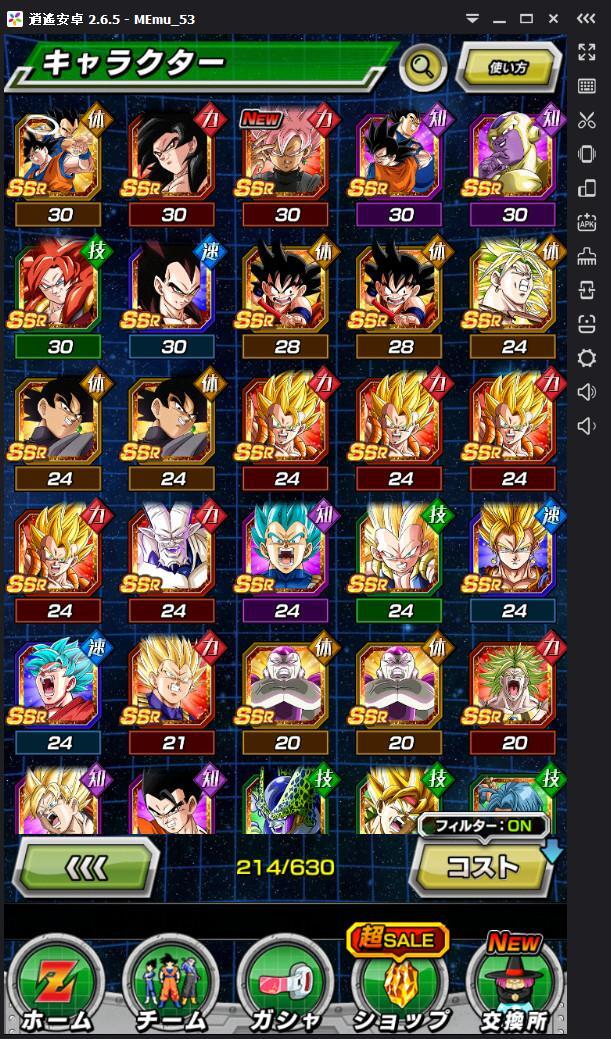Tap the 使い方 how-to button
The height and width of the screenshot is (1039, 611).
coord(508,68)
